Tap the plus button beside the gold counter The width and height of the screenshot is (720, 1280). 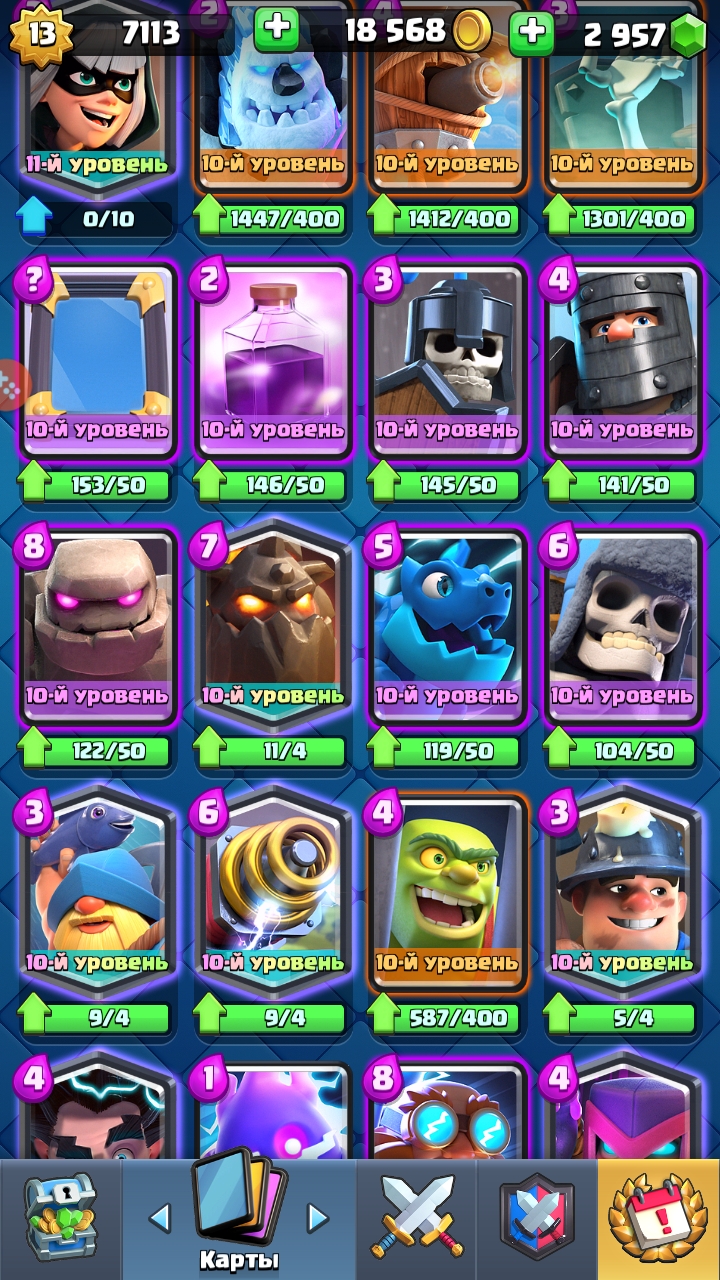click(277, 29)
